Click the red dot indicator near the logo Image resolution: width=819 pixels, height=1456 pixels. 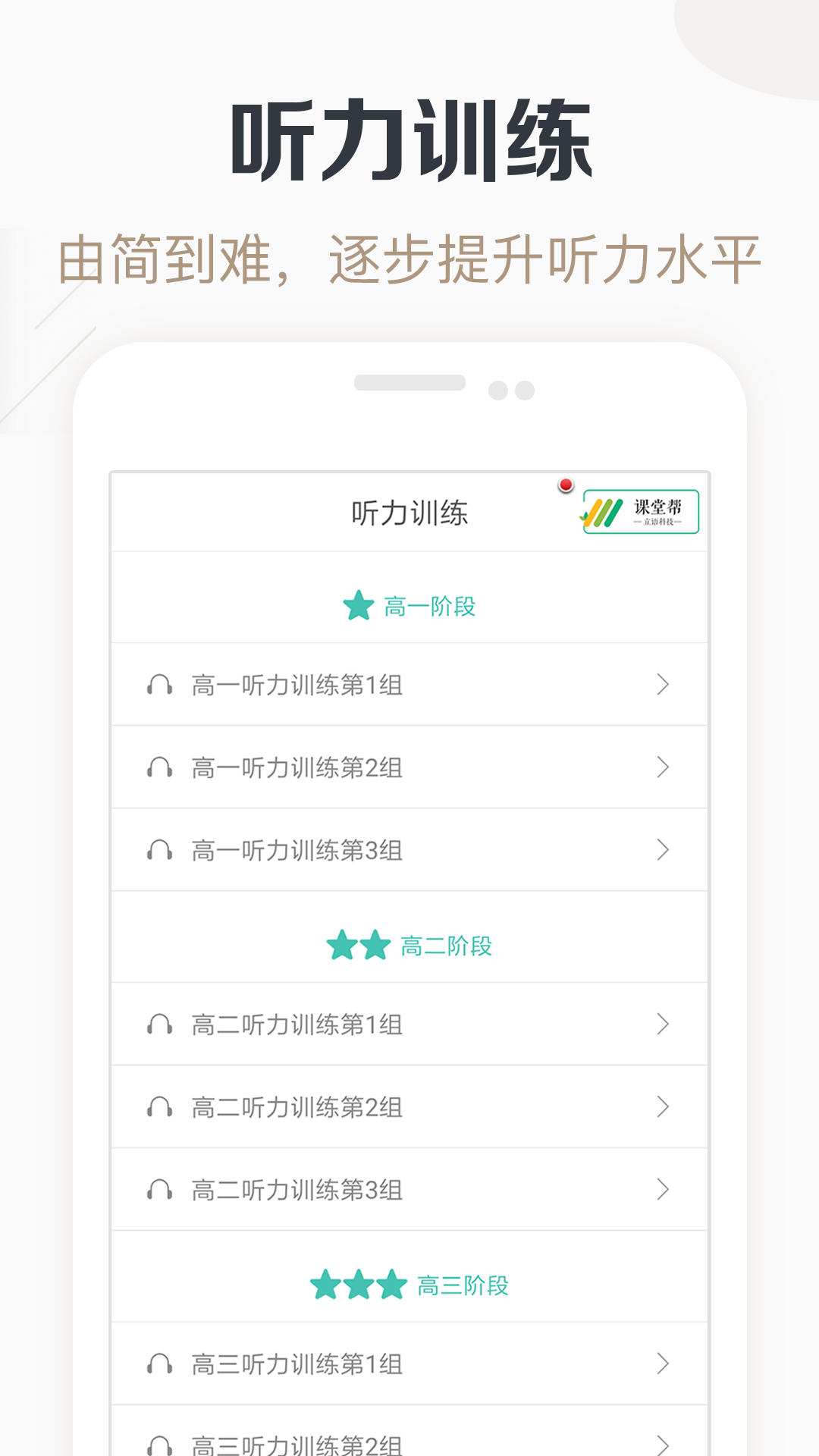point(564,486)
